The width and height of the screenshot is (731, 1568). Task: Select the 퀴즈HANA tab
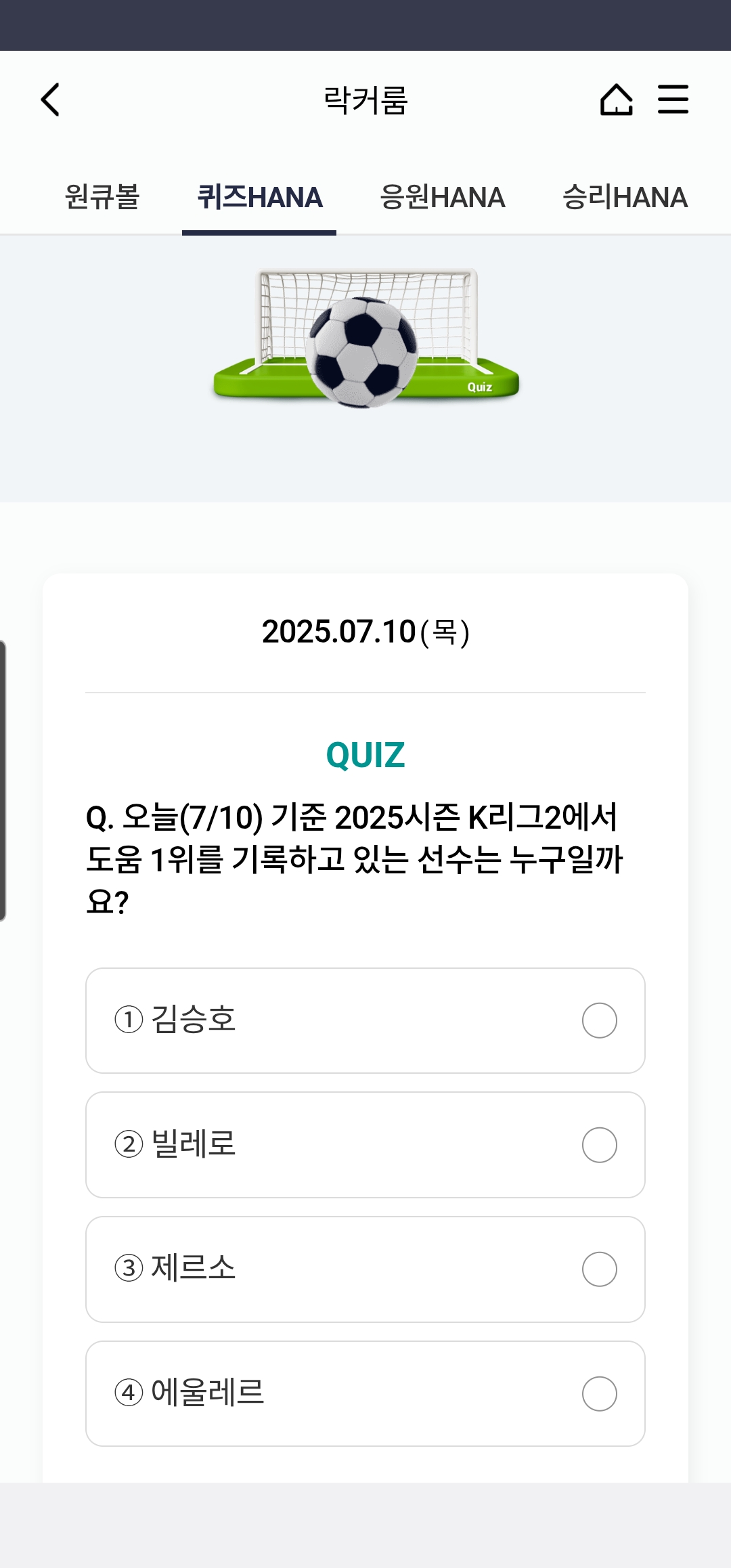tap(259, 197)
